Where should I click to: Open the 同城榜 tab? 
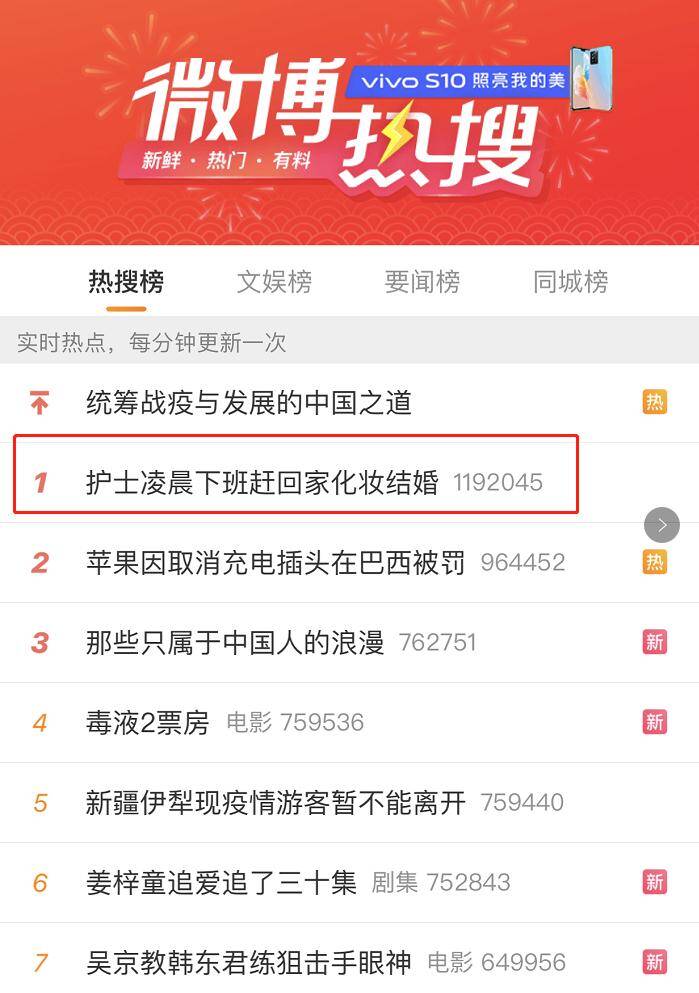pos(570,282)
